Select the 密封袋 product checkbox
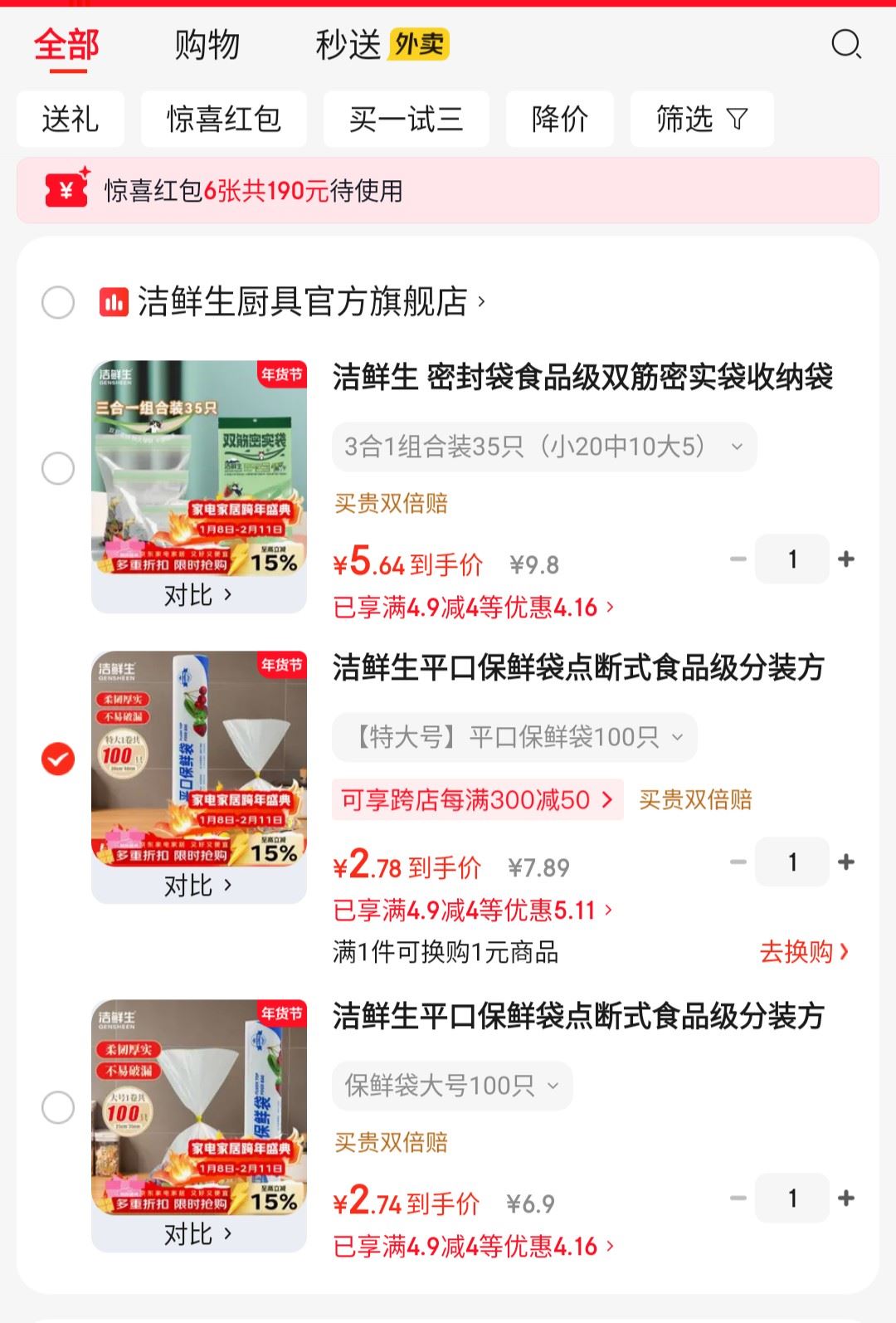This screenshot has height=1323, width=896. pos(58,468)
